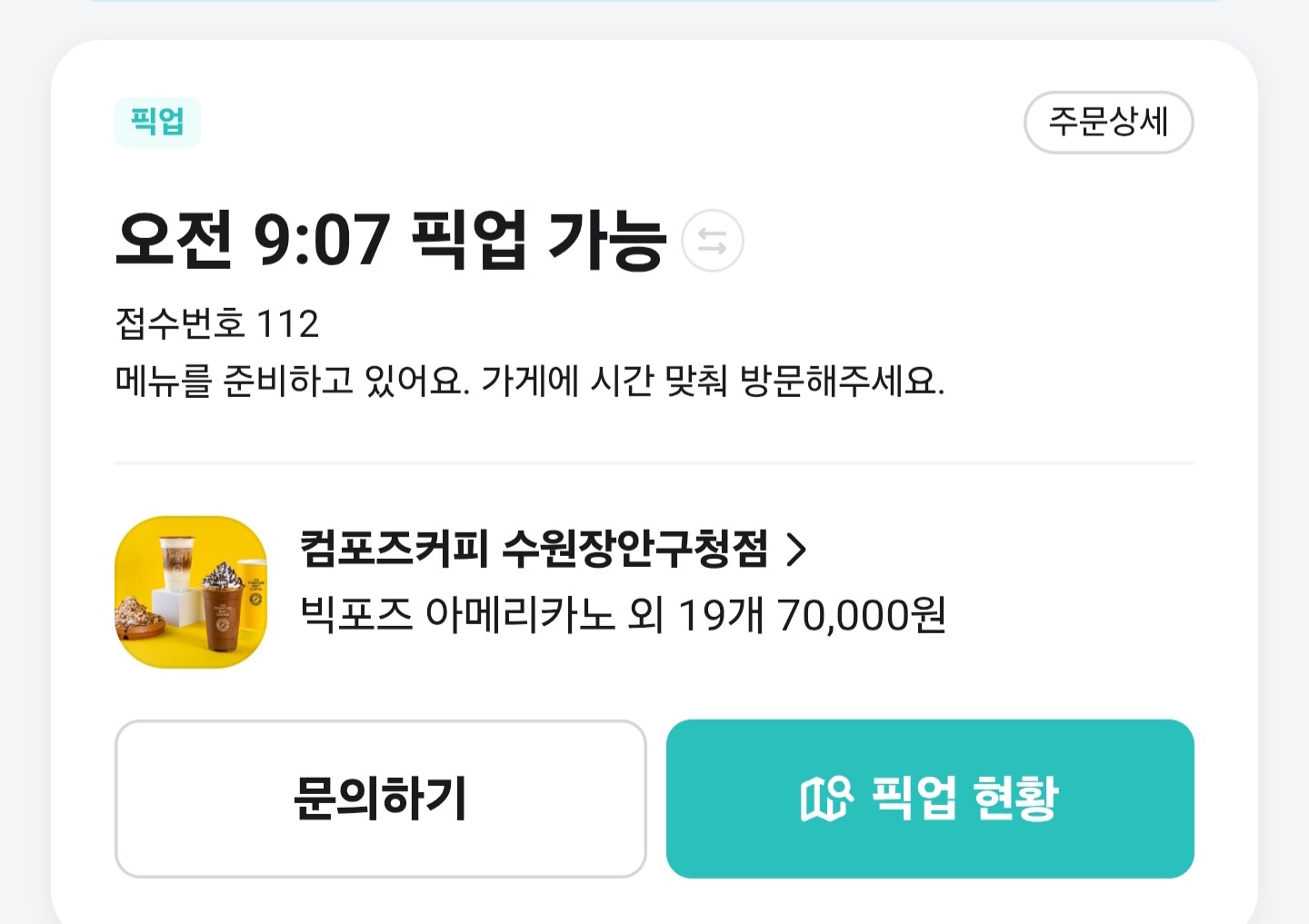Tap the Compose Coffee store thumbnail
1309x924 pixels.
[x=191, y=592]
